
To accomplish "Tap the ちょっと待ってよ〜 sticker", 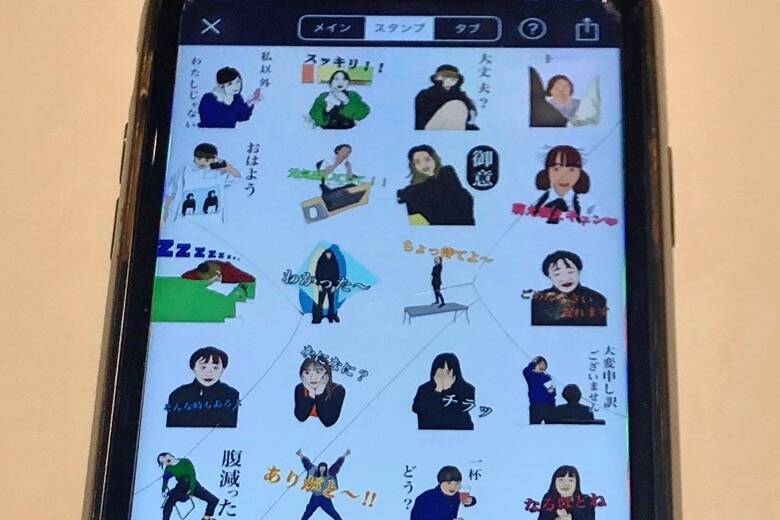I will tap(440, 282).
